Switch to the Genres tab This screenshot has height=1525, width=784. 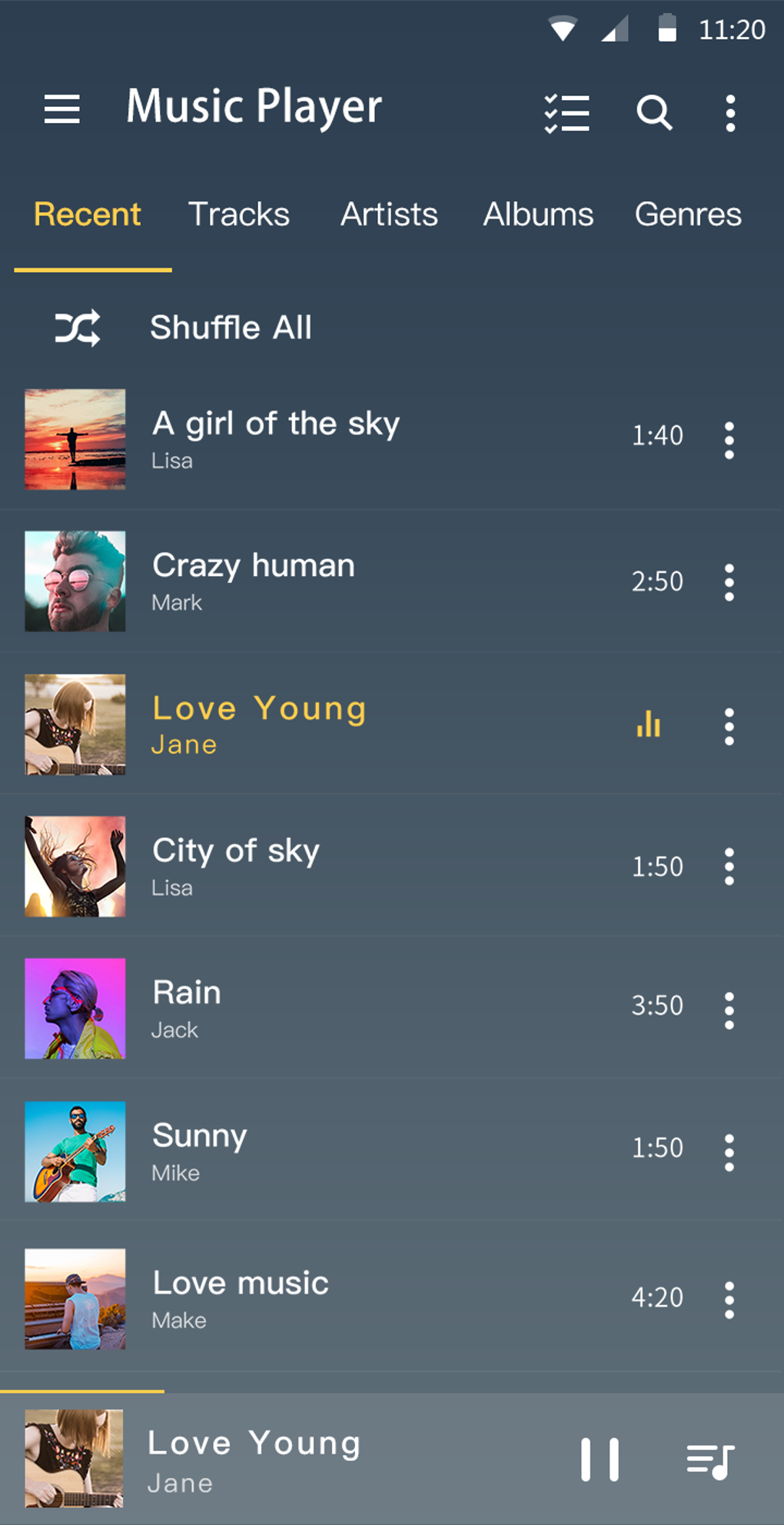click(x=688, y=215)
